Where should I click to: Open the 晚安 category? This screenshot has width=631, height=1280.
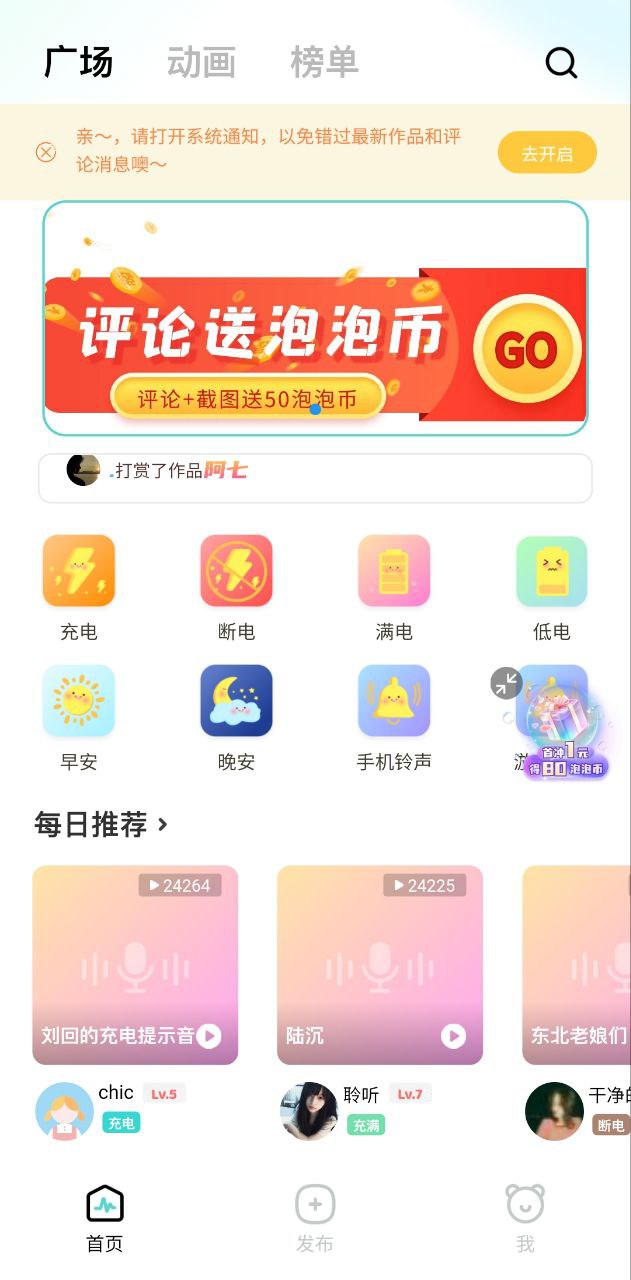click(236, 702)
